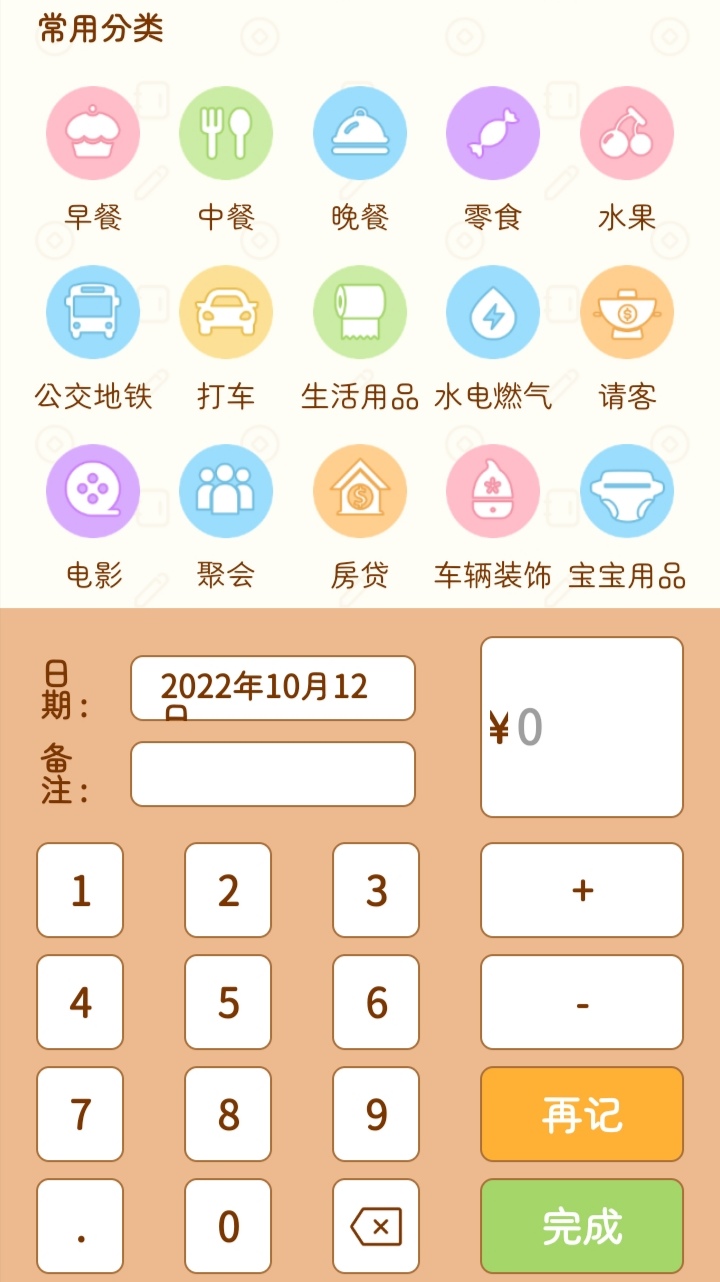Tap the 备注 remark input field

click(272, 774)
